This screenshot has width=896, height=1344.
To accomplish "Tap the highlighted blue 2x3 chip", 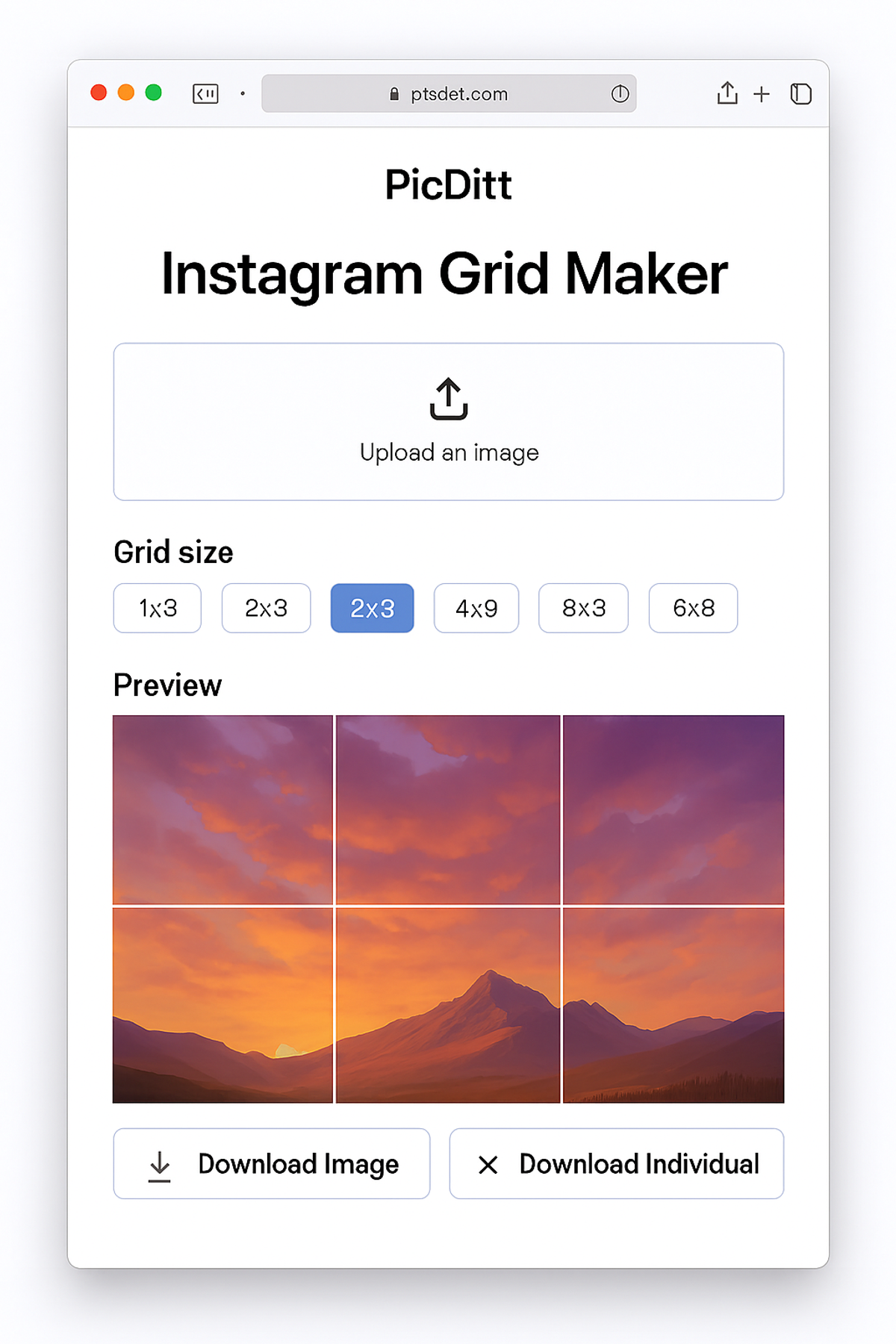I will 372,608.
